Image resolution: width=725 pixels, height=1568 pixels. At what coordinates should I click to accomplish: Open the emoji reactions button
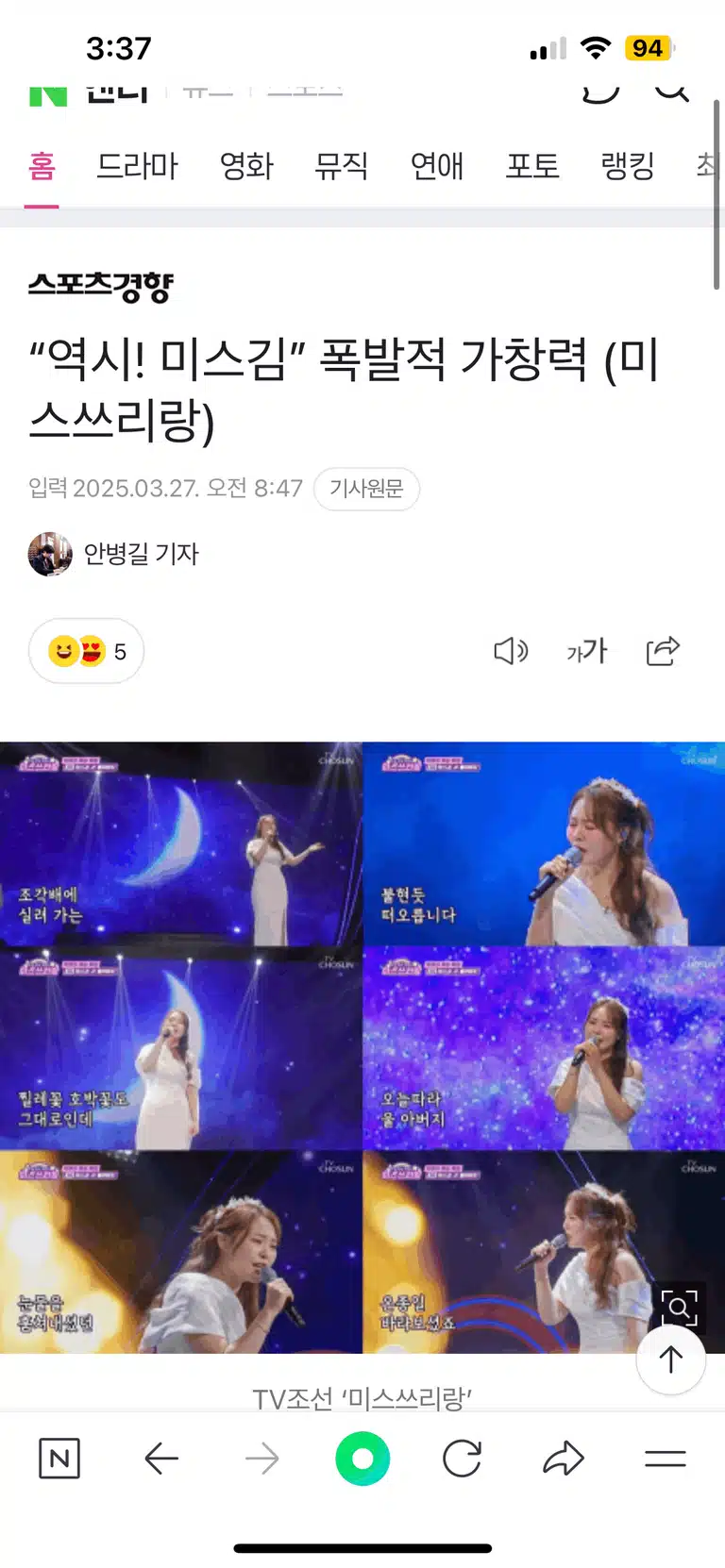point(86,651)
